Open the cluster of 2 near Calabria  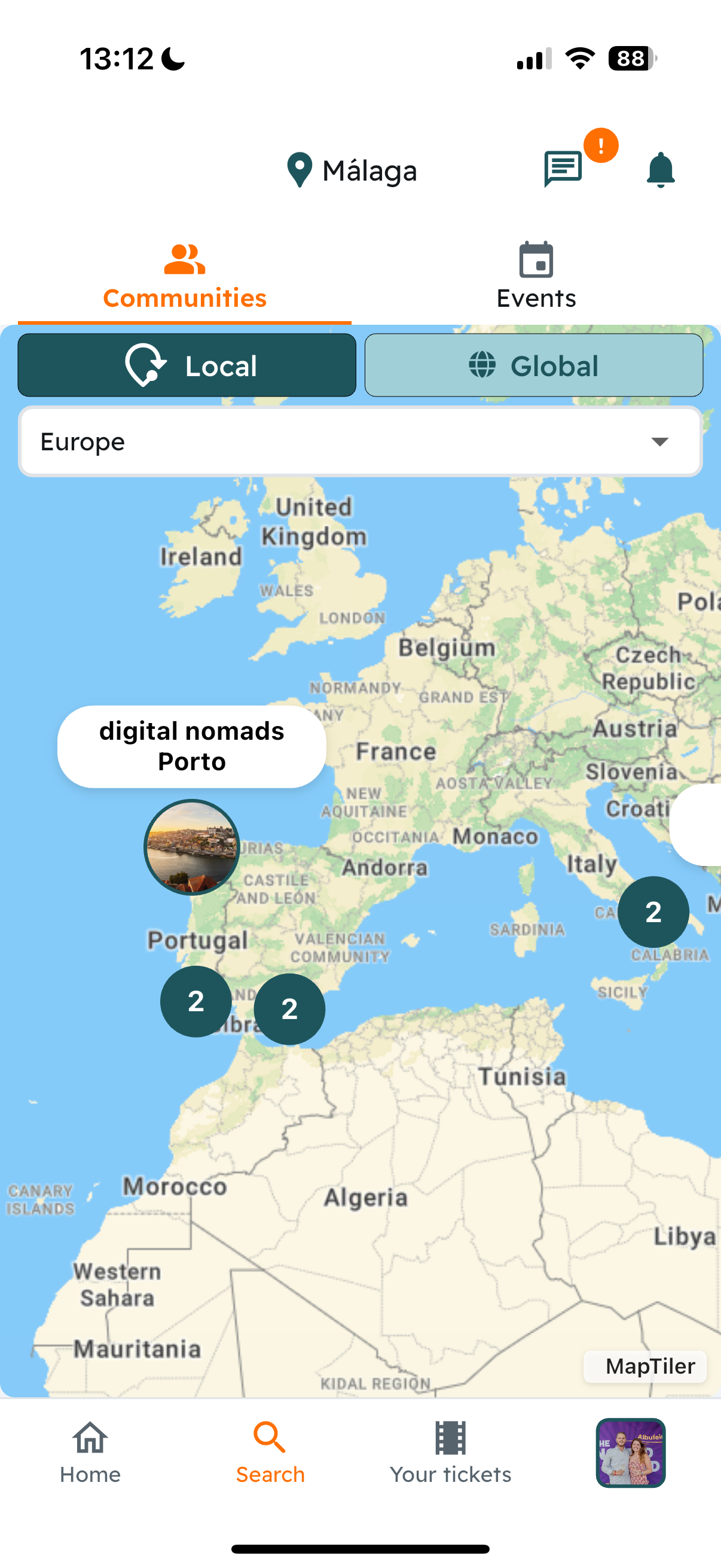(x=653, y=911)
